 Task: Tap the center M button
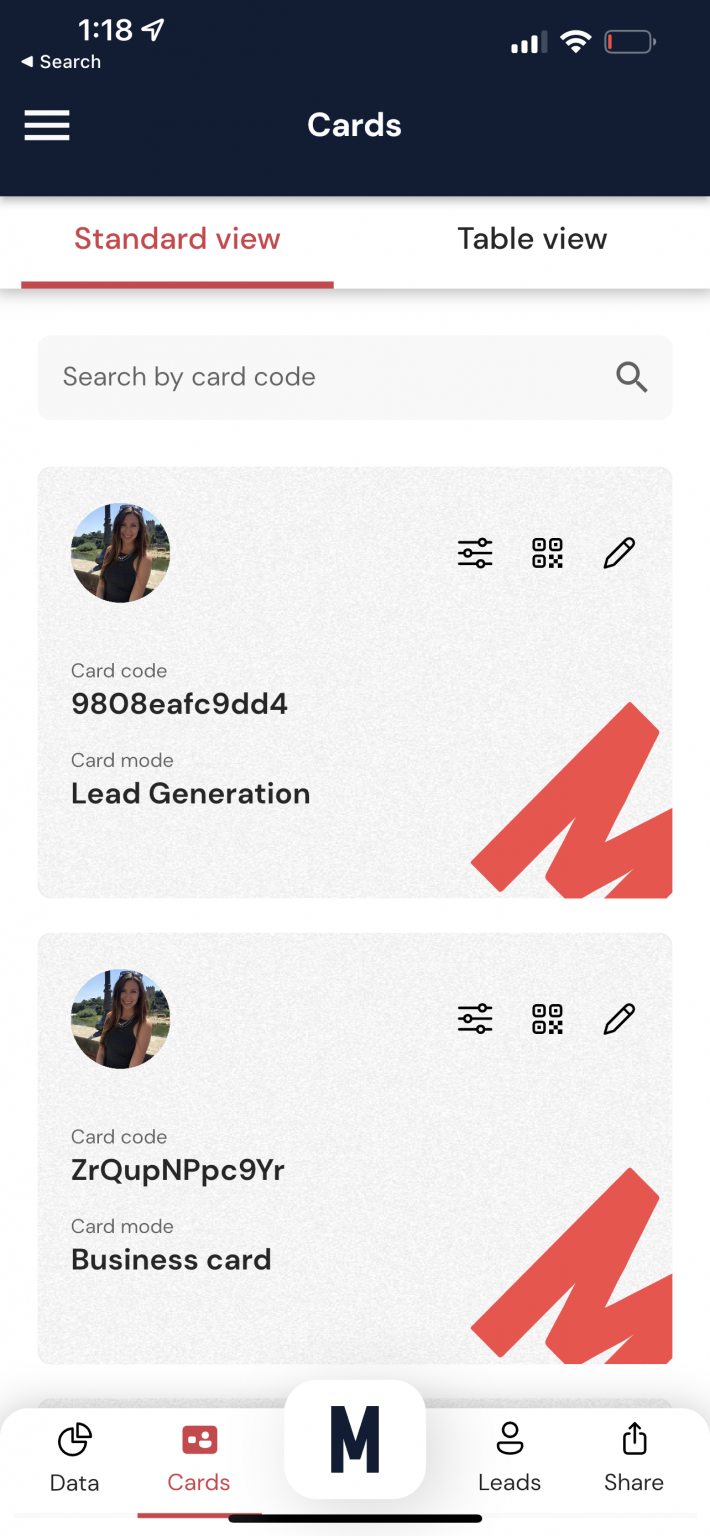[x=355, y=1440]
